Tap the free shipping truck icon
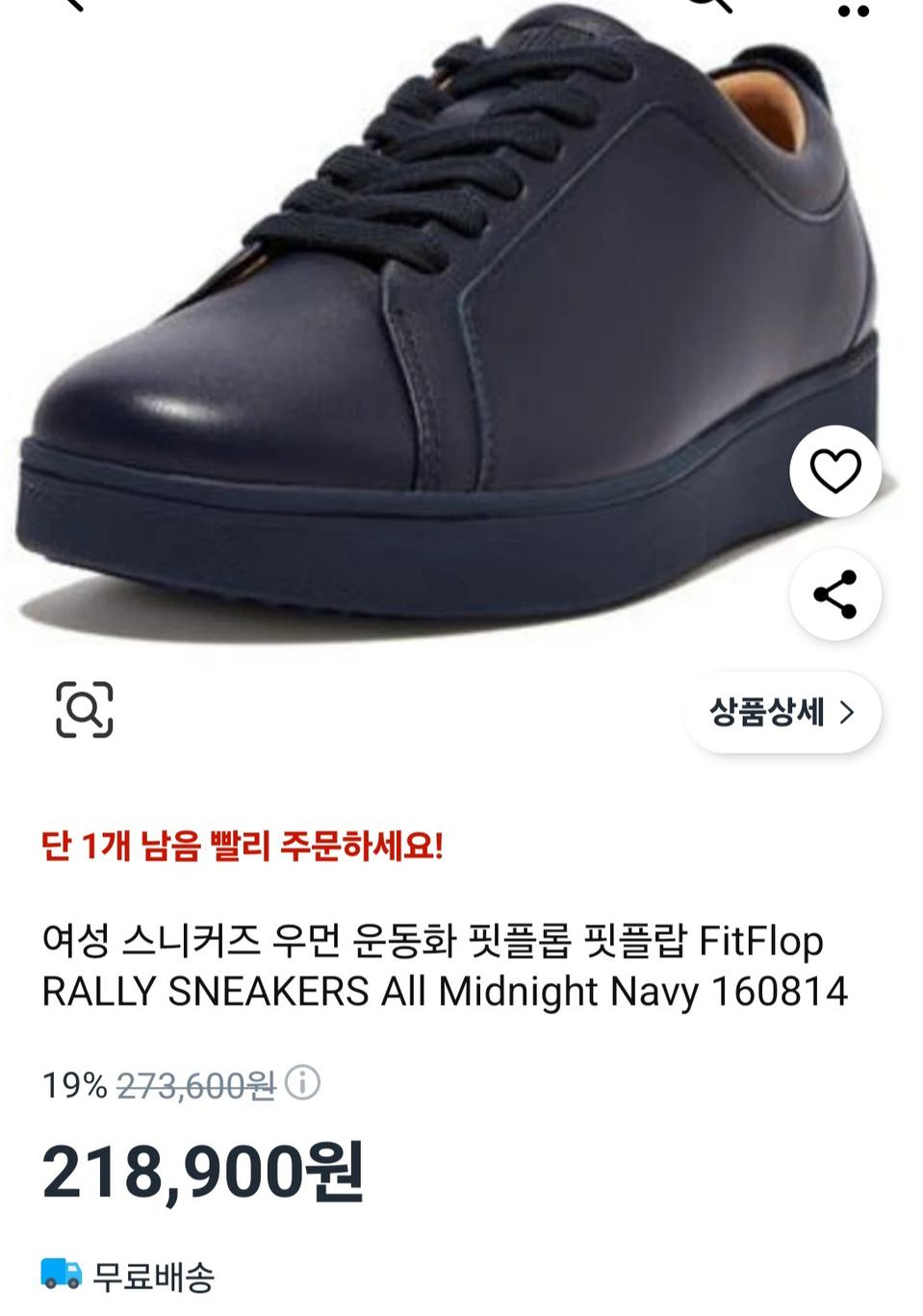This screenshot has height=1316, width=923. click(x=61, y=1276)
